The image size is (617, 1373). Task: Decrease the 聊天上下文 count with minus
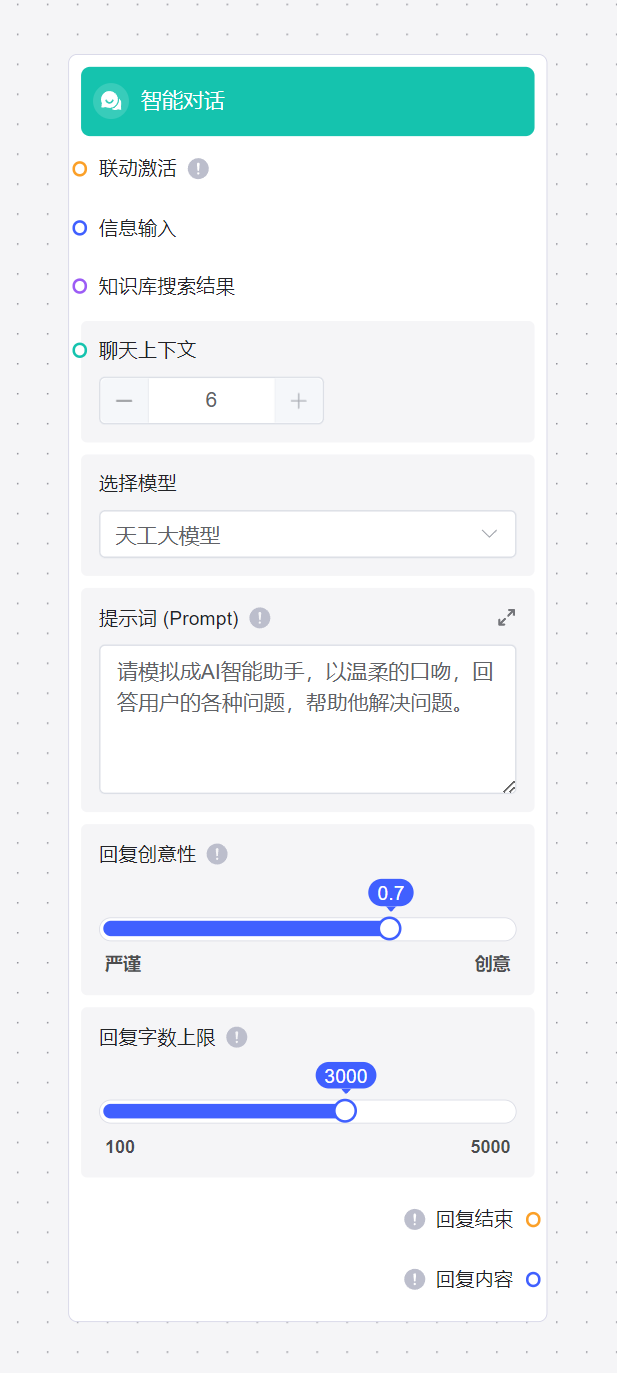click(x=124, y=401)
